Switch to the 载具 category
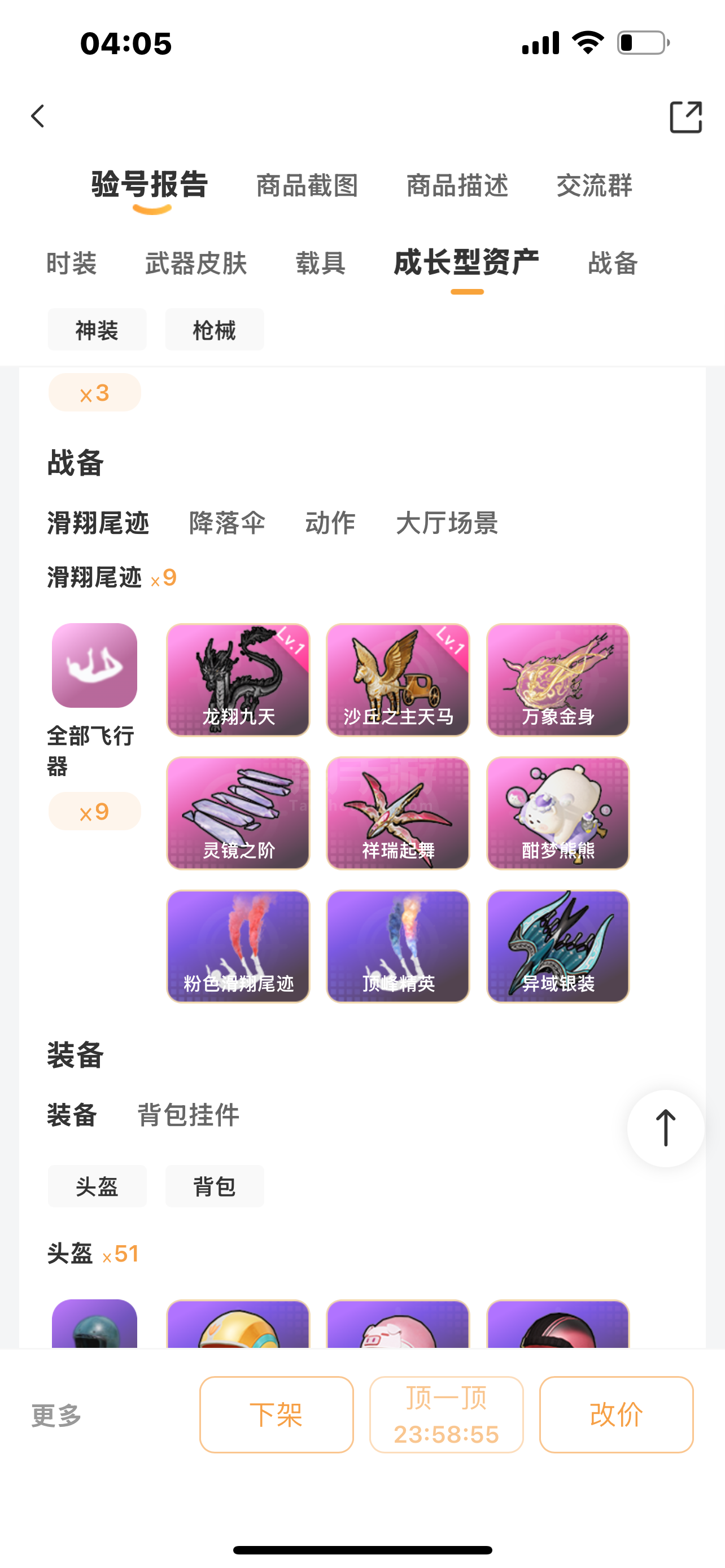This screenshot has width=725, height=1568. (321, 264)
